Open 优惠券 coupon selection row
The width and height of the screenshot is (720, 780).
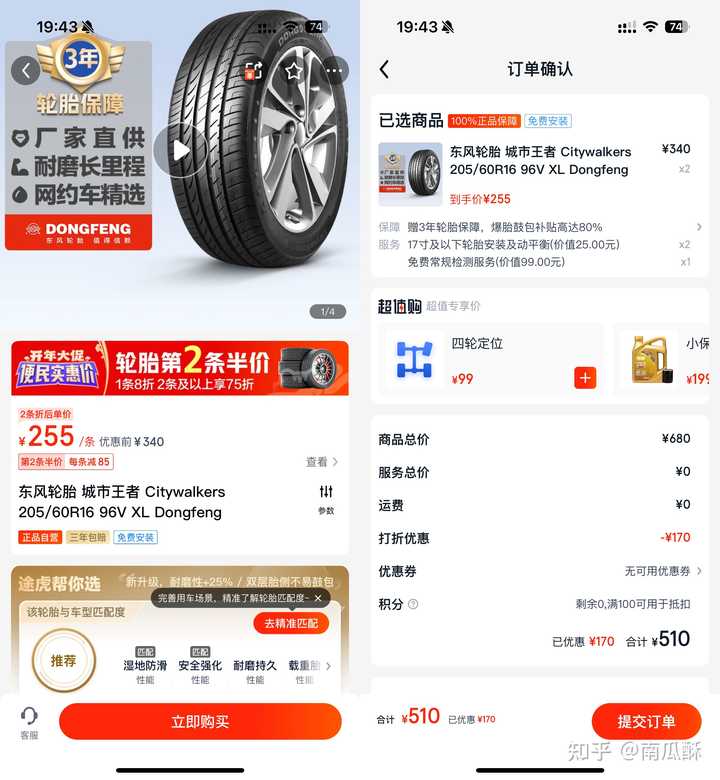pyautogui.click(x=660, y=571)
